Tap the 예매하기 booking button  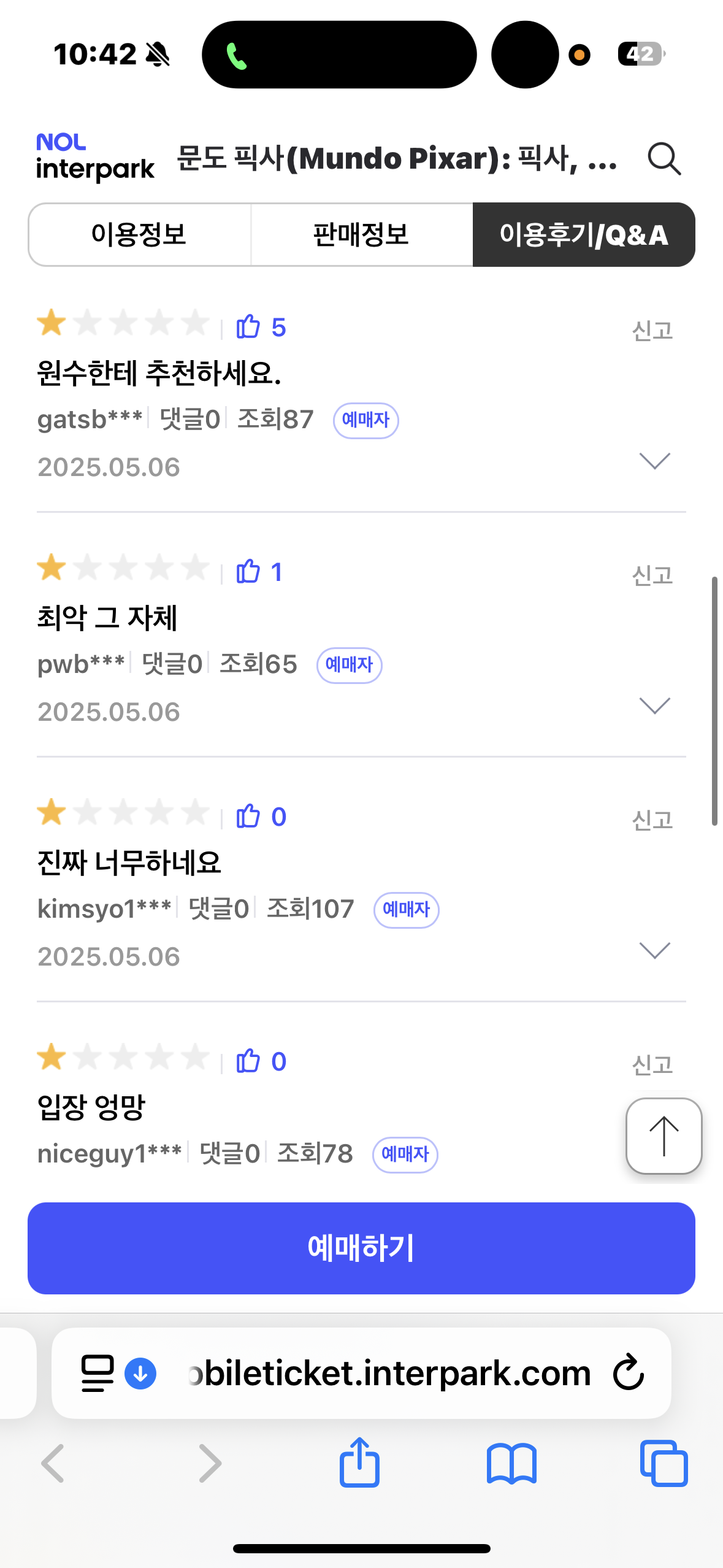coord(361,1248)
